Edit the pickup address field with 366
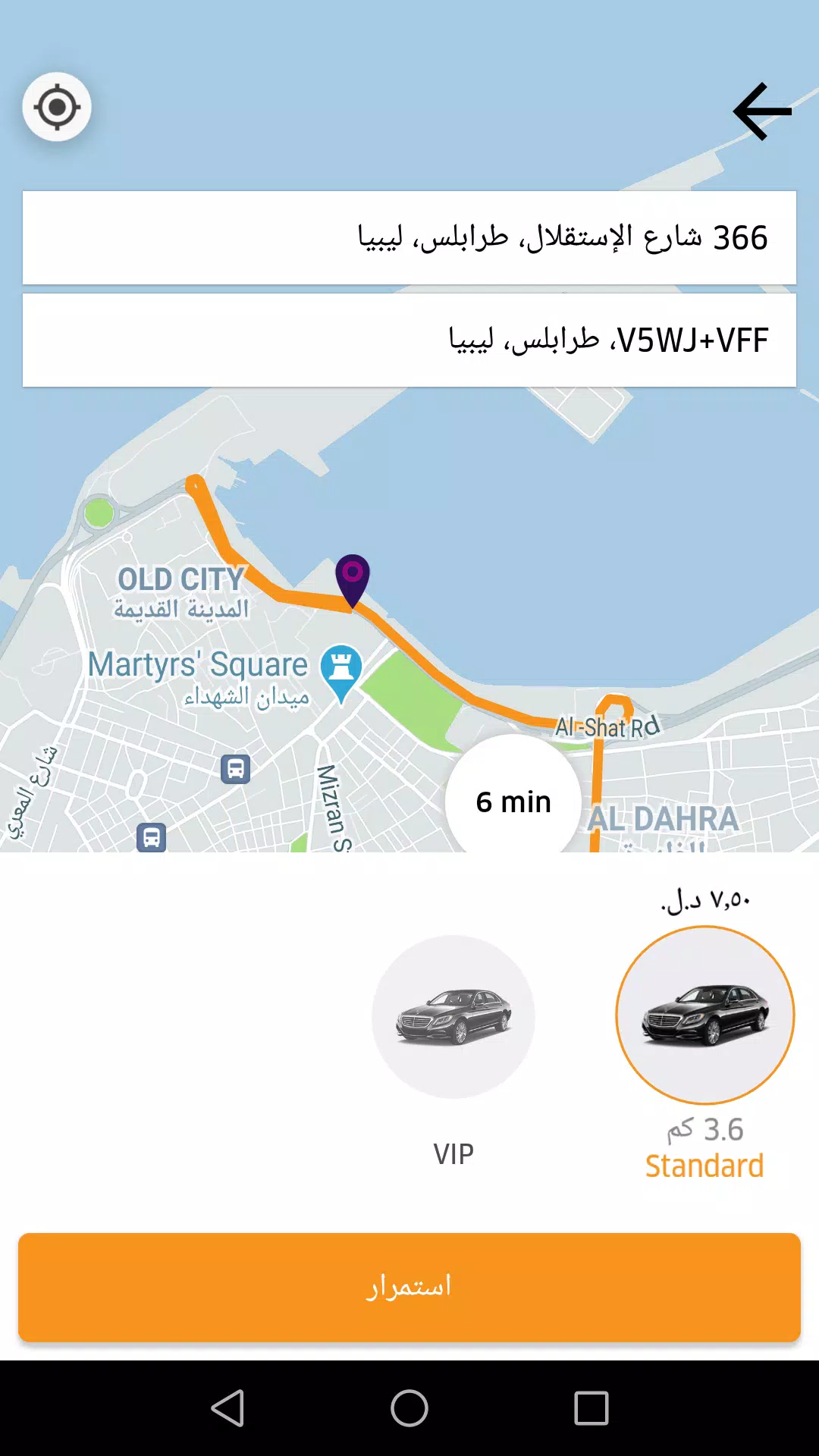Viewport: 819px width, 1456px height. tap(409, 237)
